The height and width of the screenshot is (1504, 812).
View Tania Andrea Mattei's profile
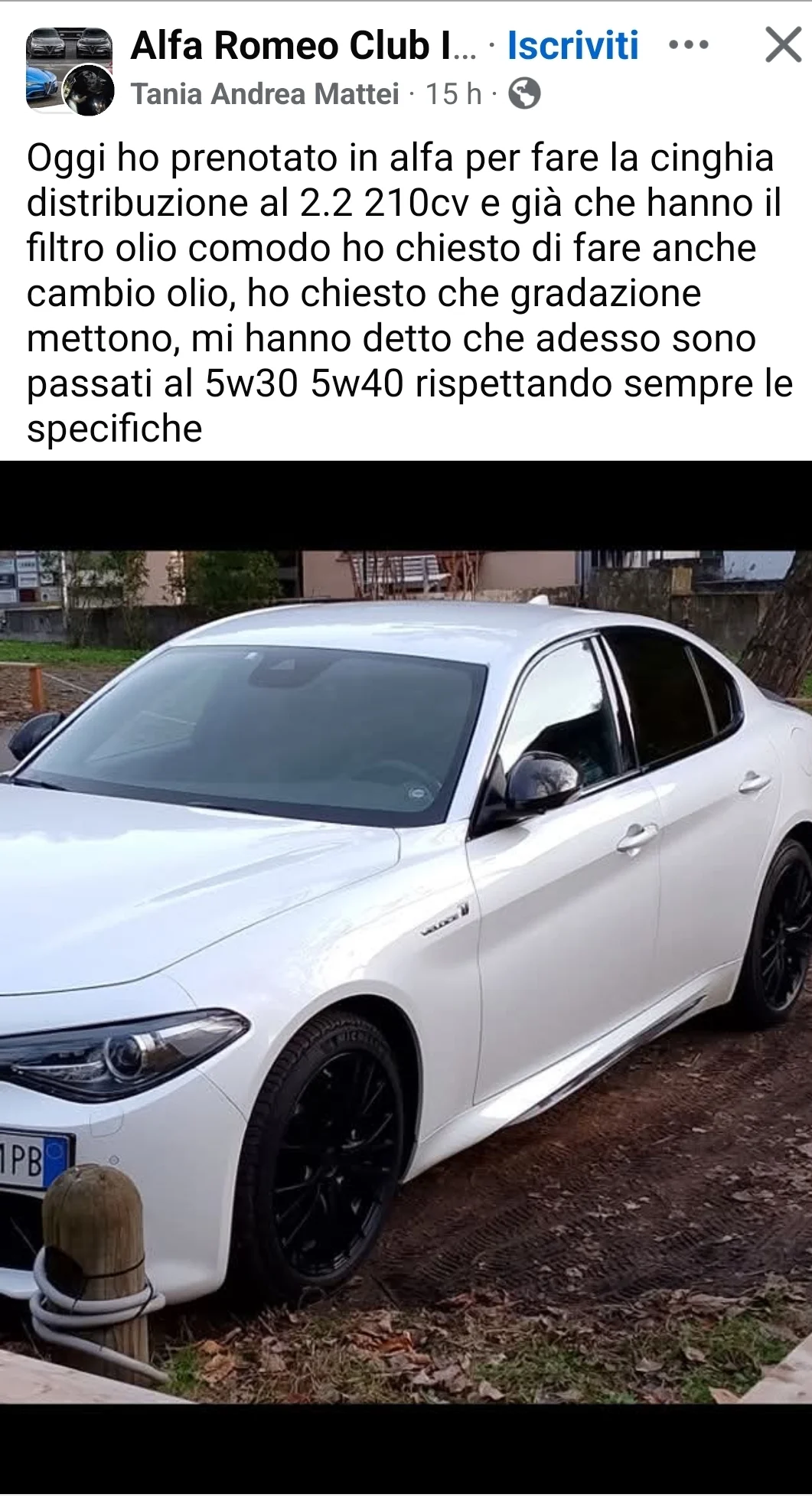tap(265, 94)
